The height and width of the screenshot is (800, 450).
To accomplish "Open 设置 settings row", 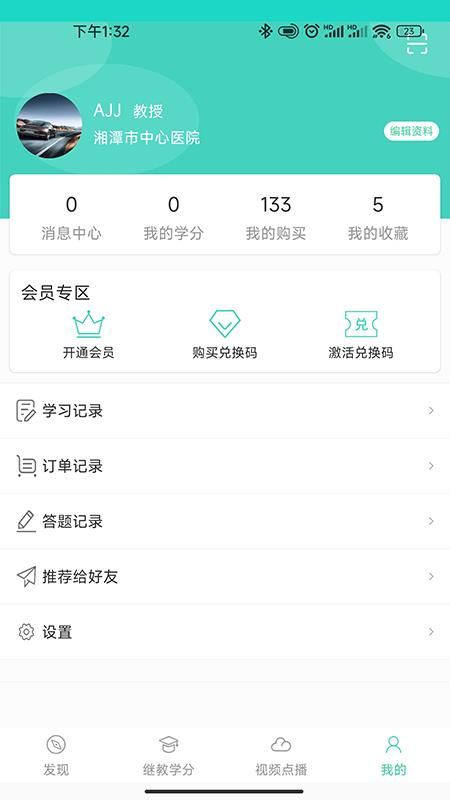I will pyautogui.click(x=225, y=632).
